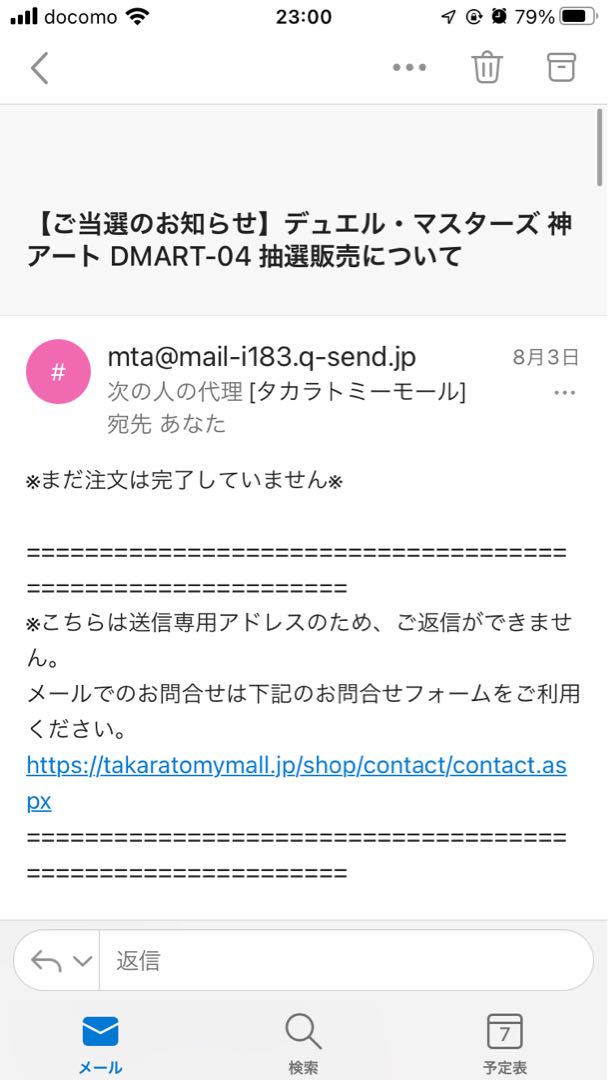
Task: Open message options dots below 8月3日
Action: coord(565,393)
